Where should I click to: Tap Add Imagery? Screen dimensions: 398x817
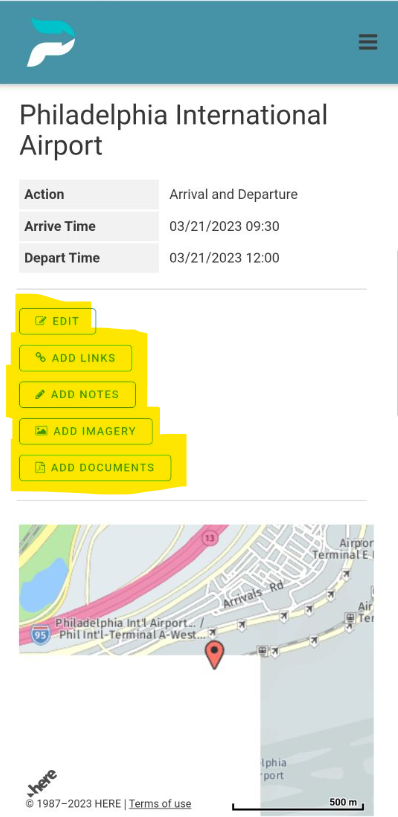click(86, 431)
